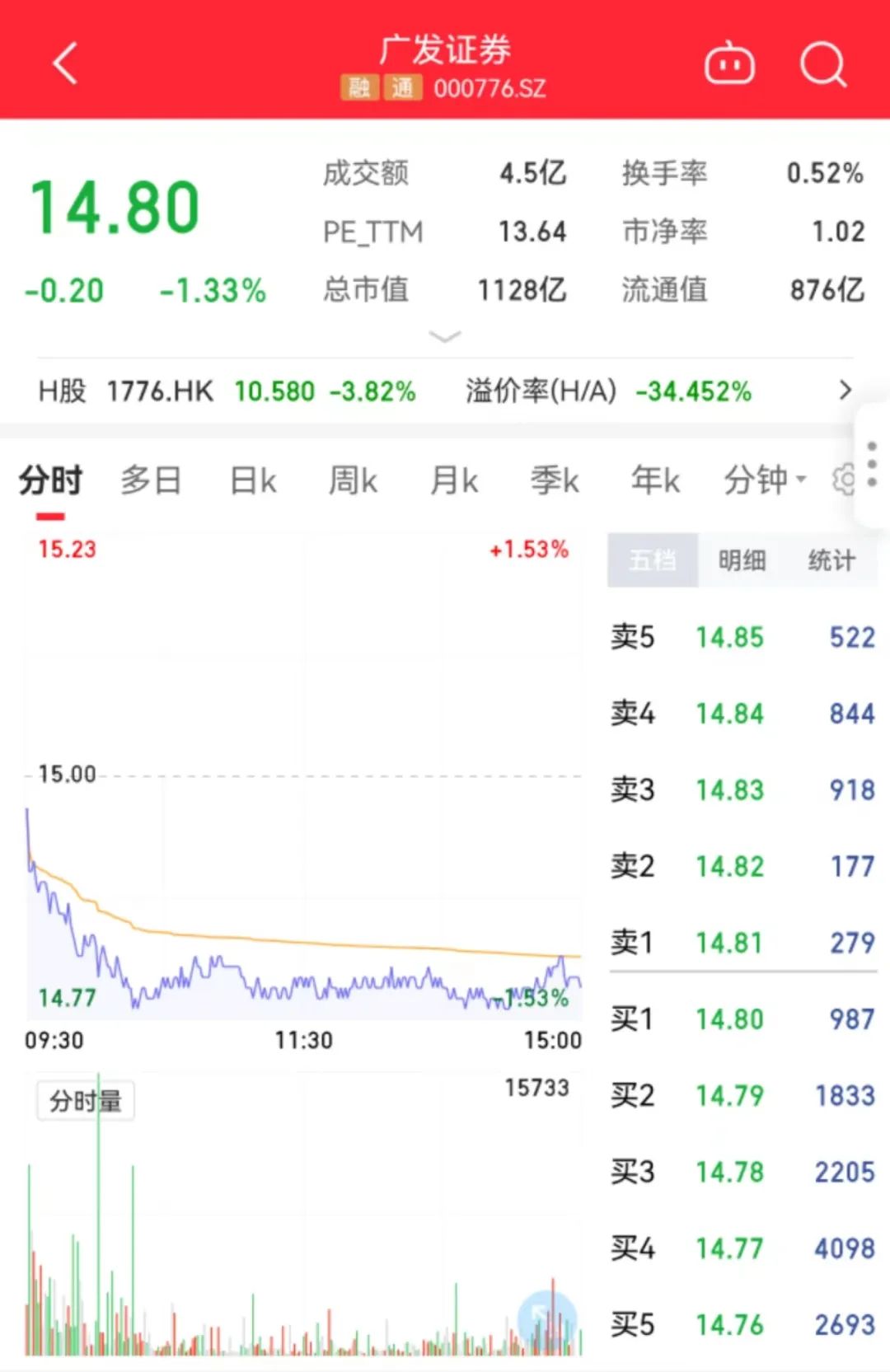
Task: Show the 月k chart
Action: click(454, 480)
